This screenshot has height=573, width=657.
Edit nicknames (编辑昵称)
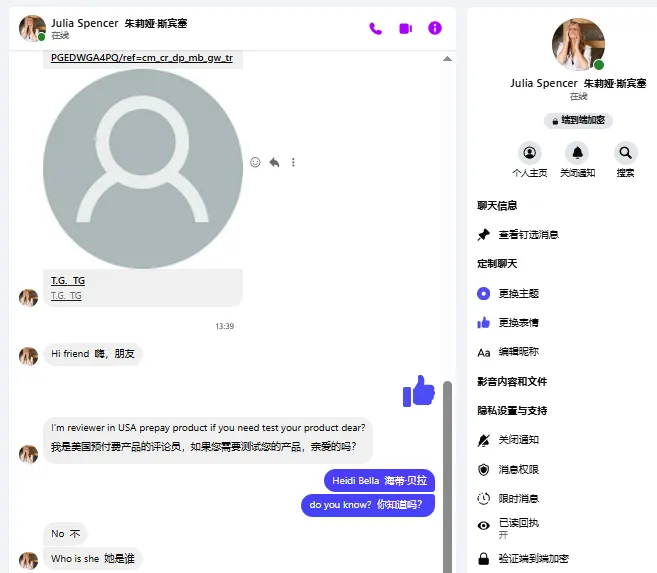pyautogui.click(x=519, y=352)
